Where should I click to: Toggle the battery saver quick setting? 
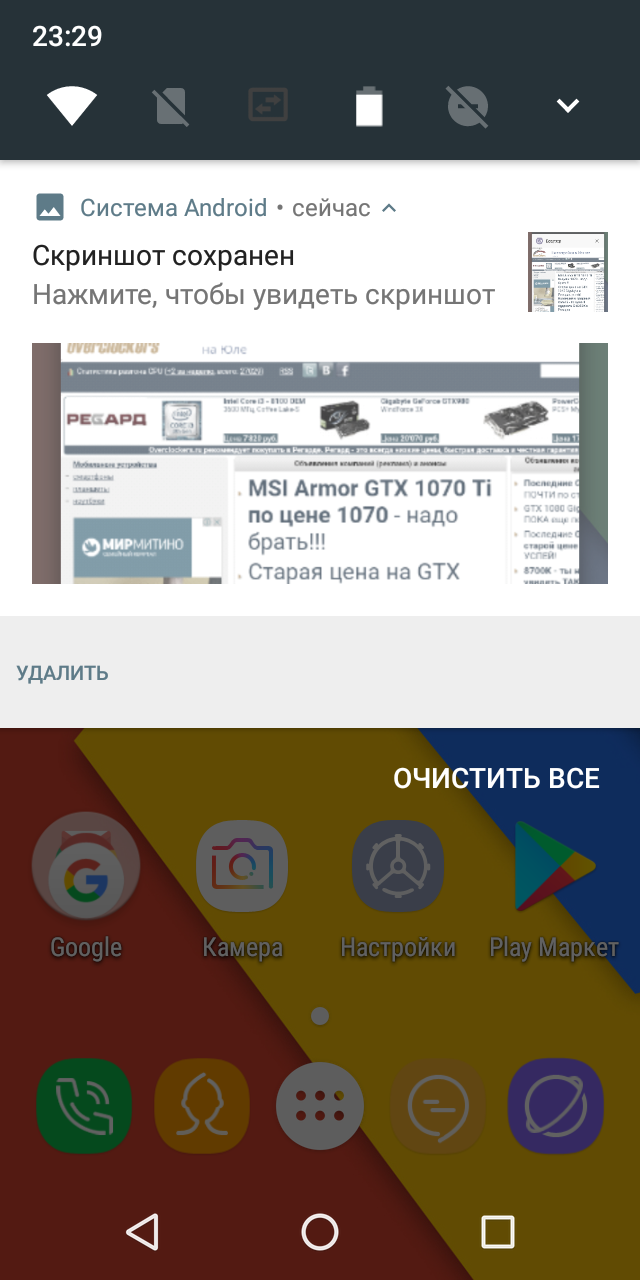pyautogui.click(x=369, y=106)
